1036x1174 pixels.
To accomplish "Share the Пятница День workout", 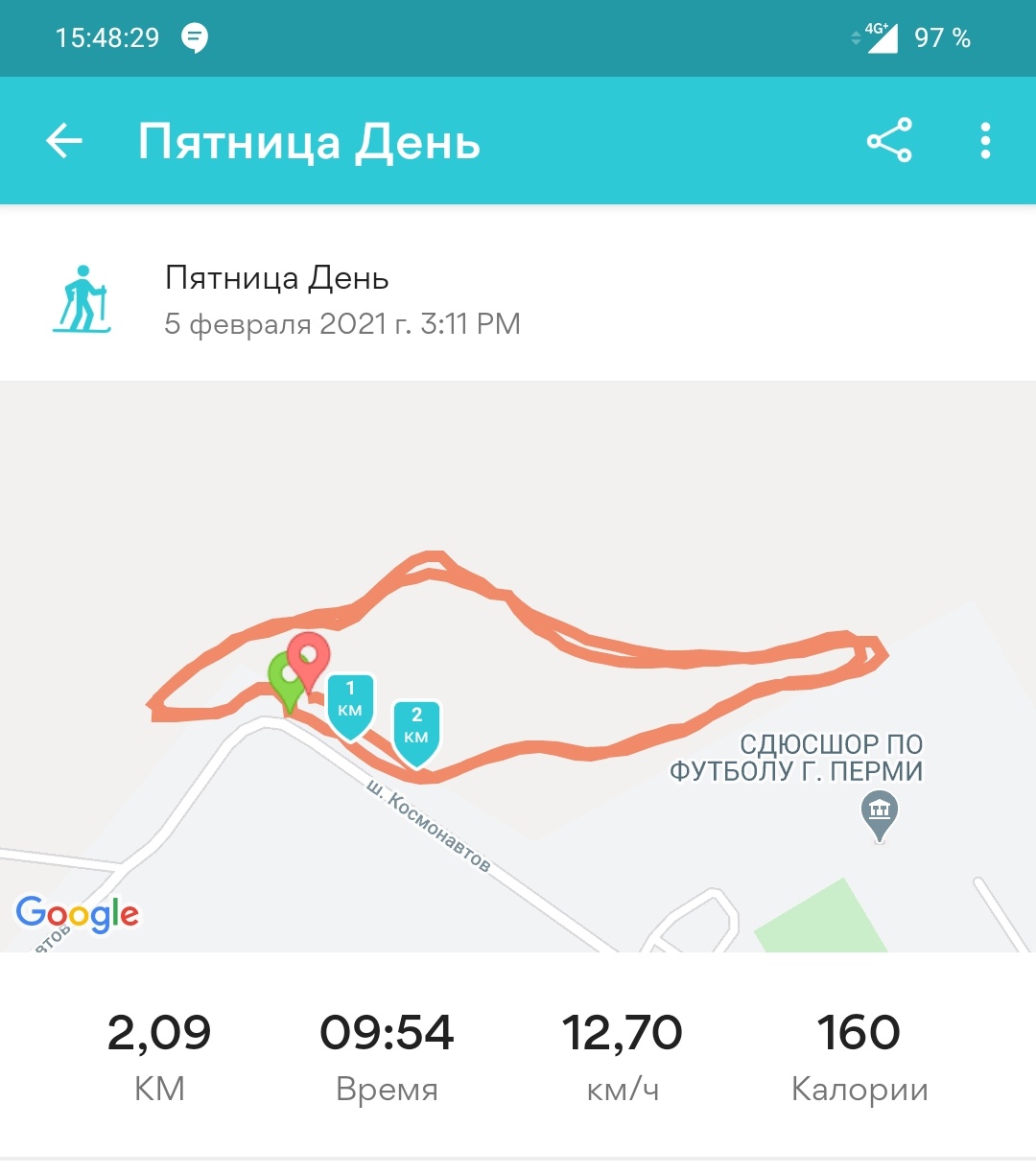I will coord(889,141).
